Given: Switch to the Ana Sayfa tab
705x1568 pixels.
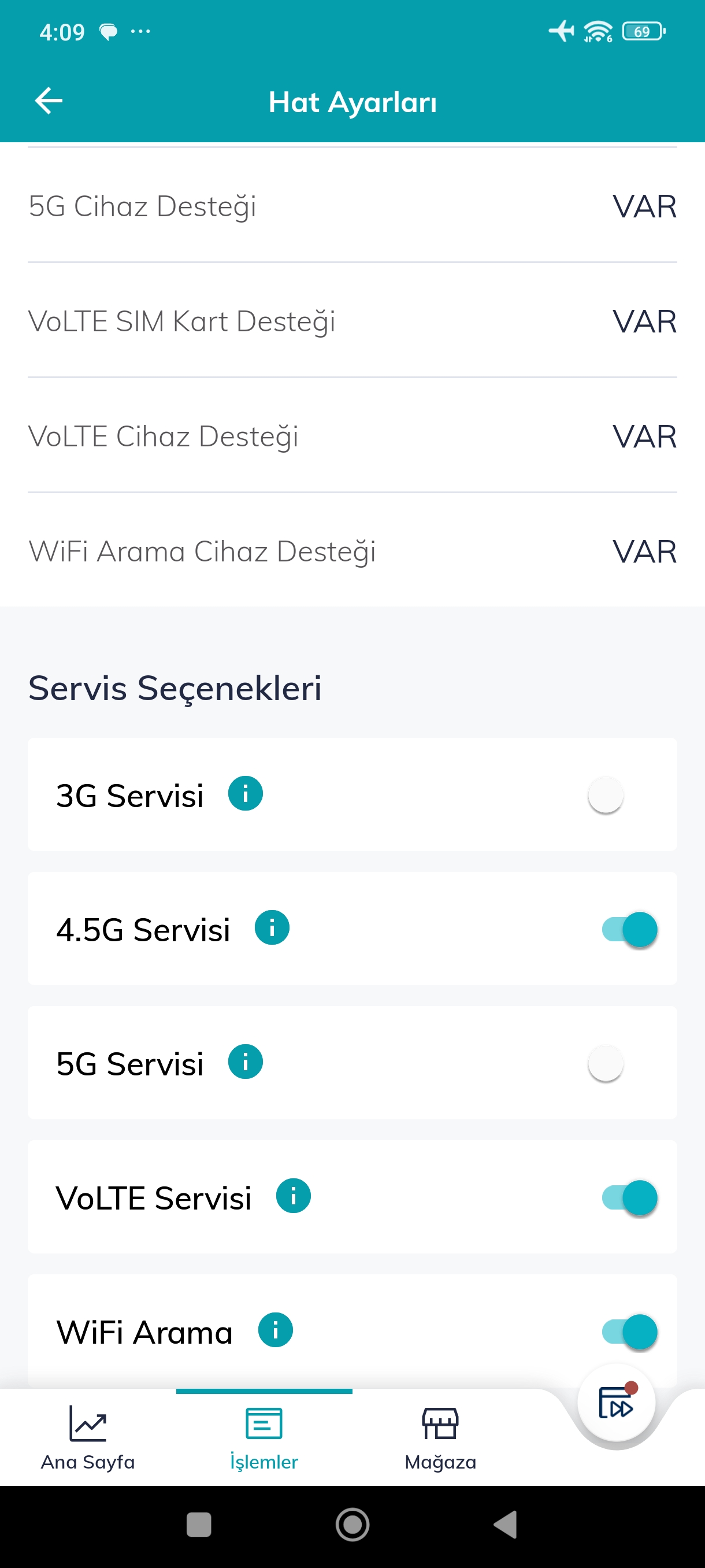Looking at the screenshot, I should coord(88,1438).
